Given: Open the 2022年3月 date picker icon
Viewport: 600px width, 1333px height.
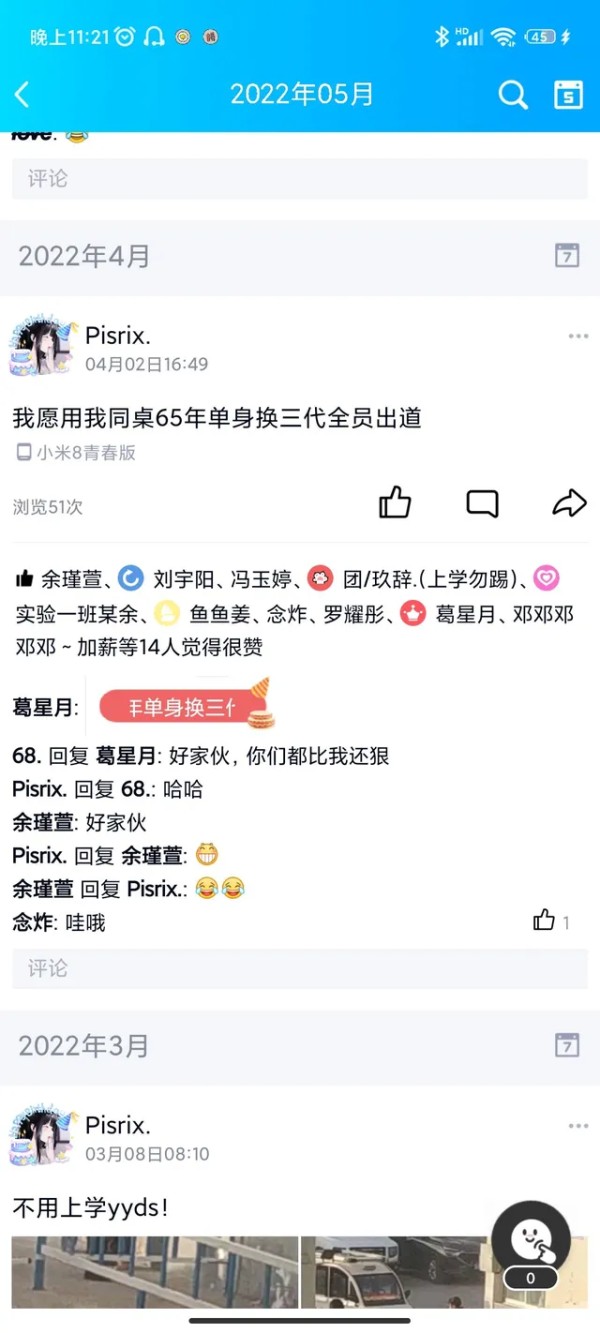Looking at the screenshot, I should tap(567, 1045).
